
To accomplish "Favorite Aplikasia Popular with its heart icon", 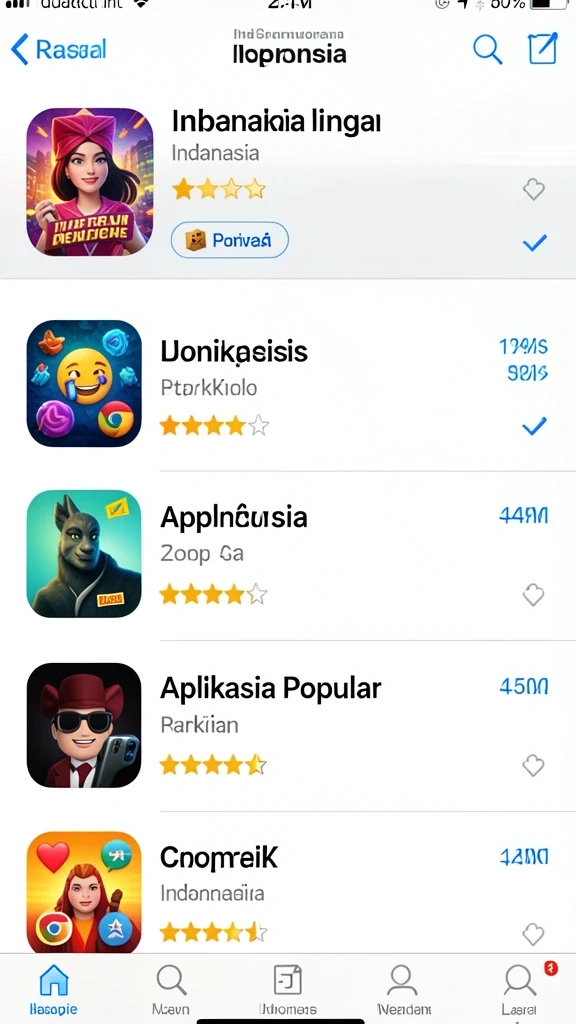I will coord(534,765).
